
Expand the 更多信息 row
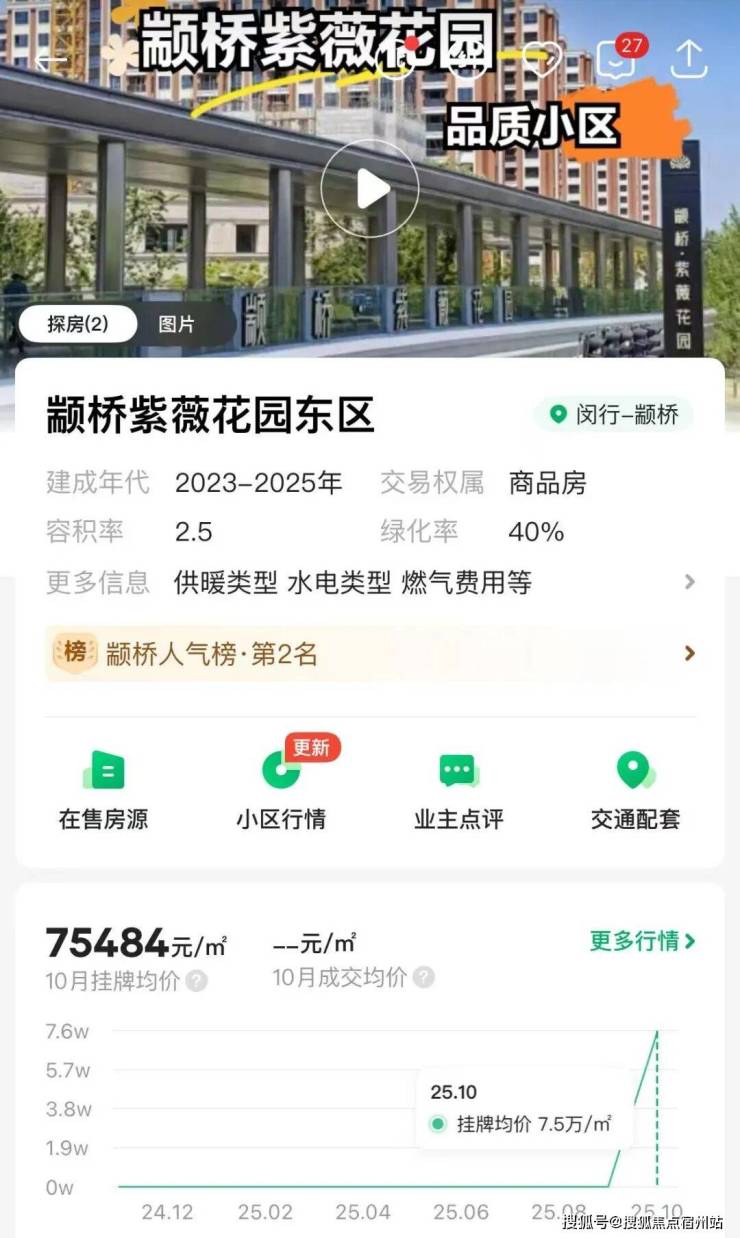click(688, 582)
